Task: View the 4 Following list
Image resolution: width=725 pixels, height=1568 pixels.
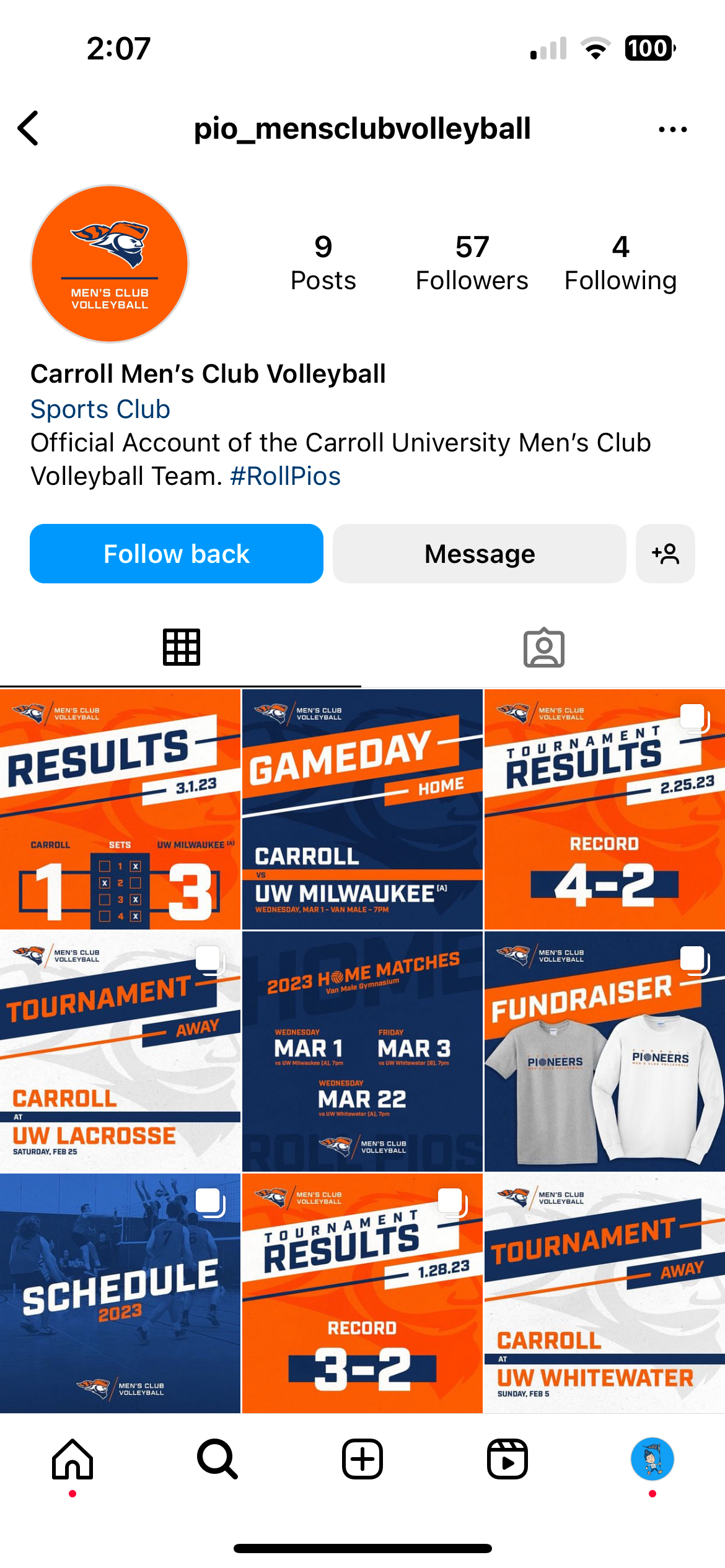Action: [620, 263]
